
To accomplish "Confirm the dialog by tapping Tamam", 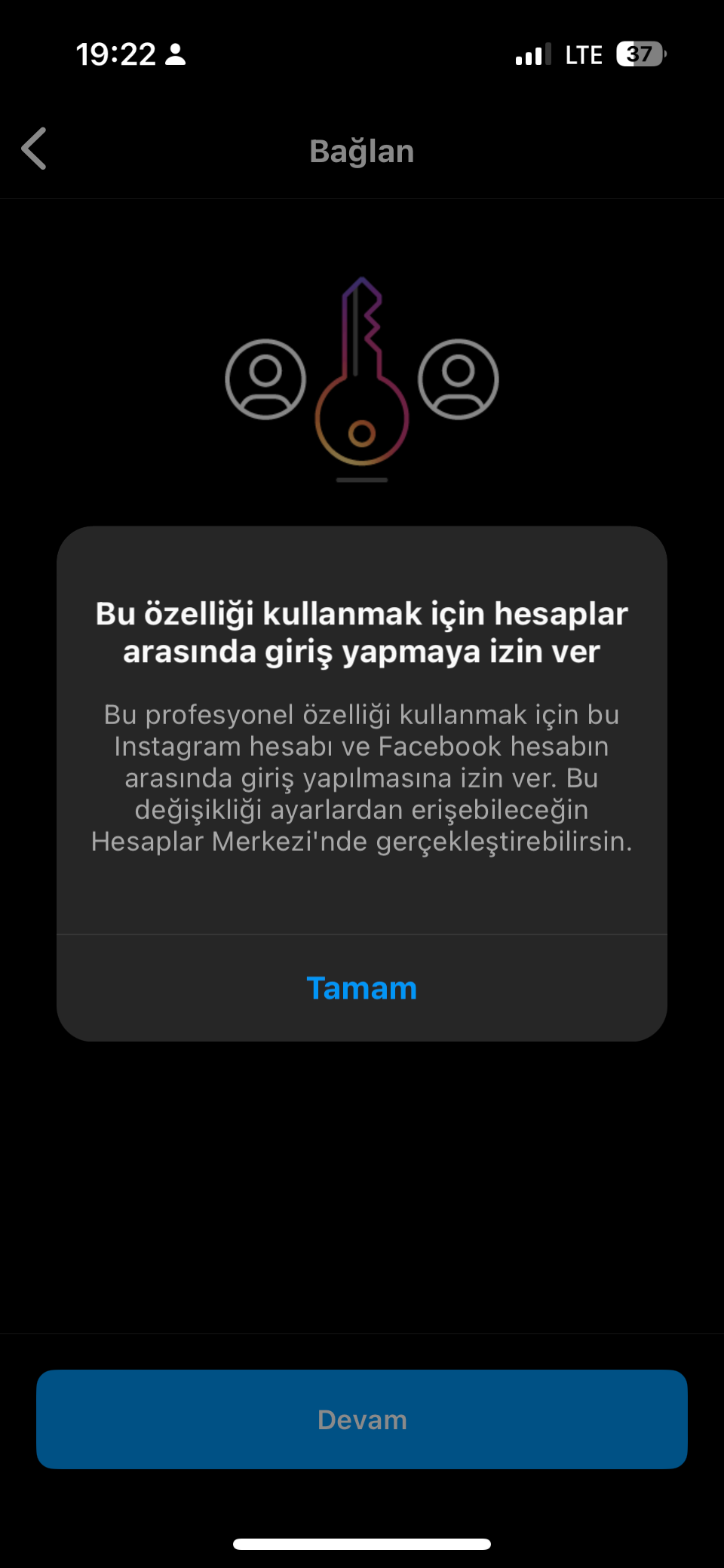I will pyautogui.click(x=362, y=988).
